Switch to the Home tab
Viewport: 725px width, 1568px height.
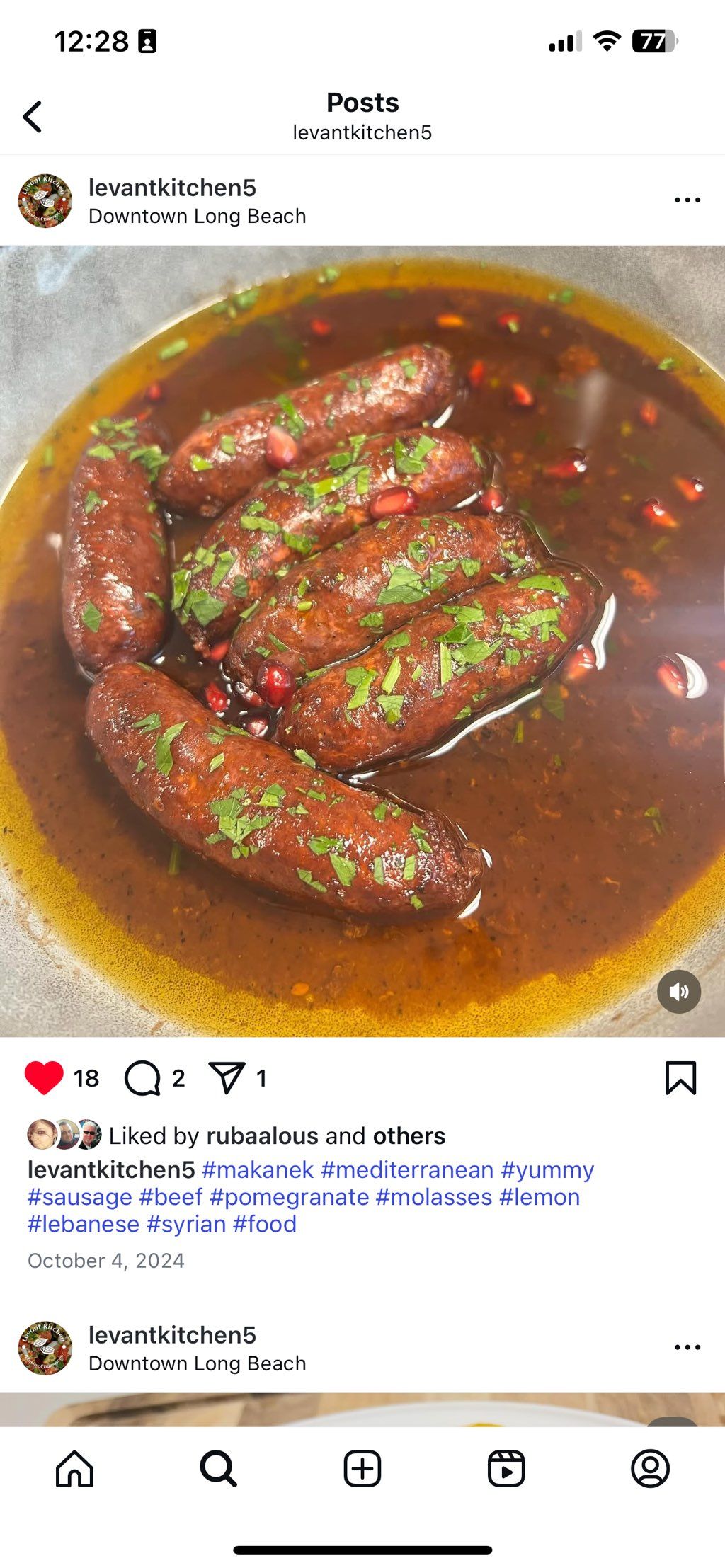[x=74, y=1468]
